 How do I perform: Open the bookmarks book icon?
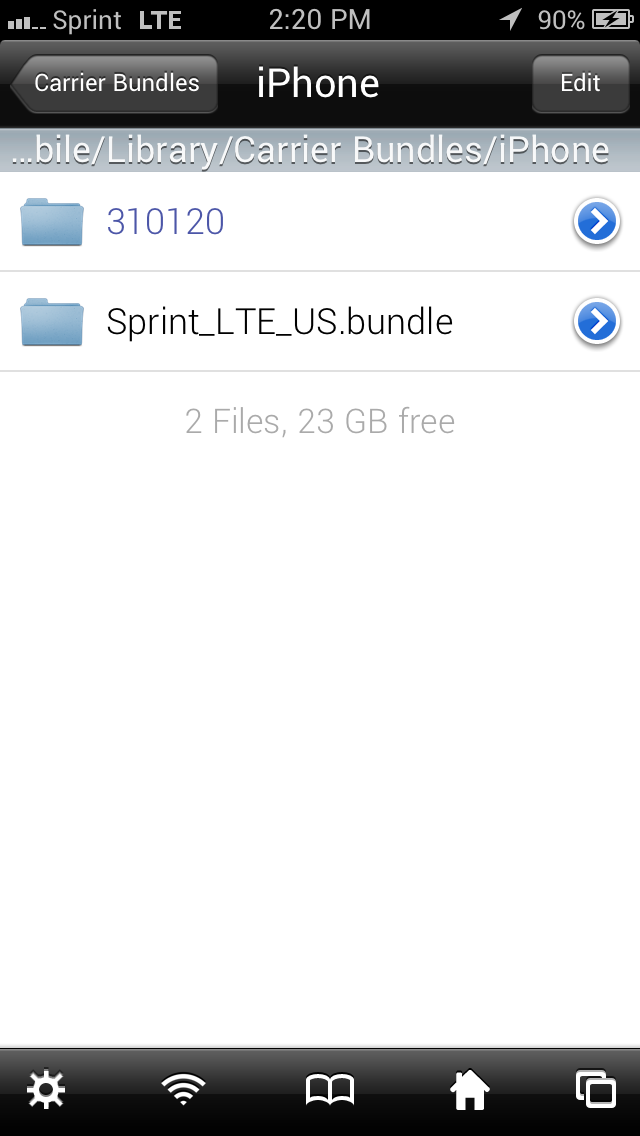click(x=330, y=1090)
